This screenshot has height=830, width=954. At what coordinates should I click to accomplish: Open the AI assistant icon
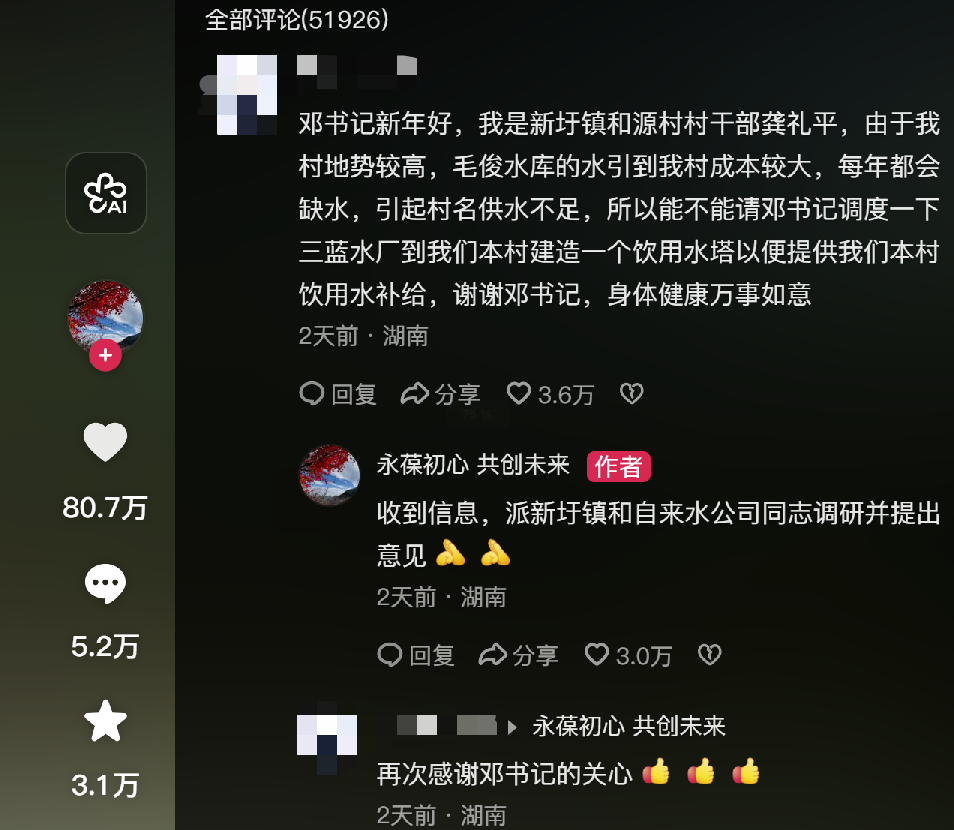[106, 194]
